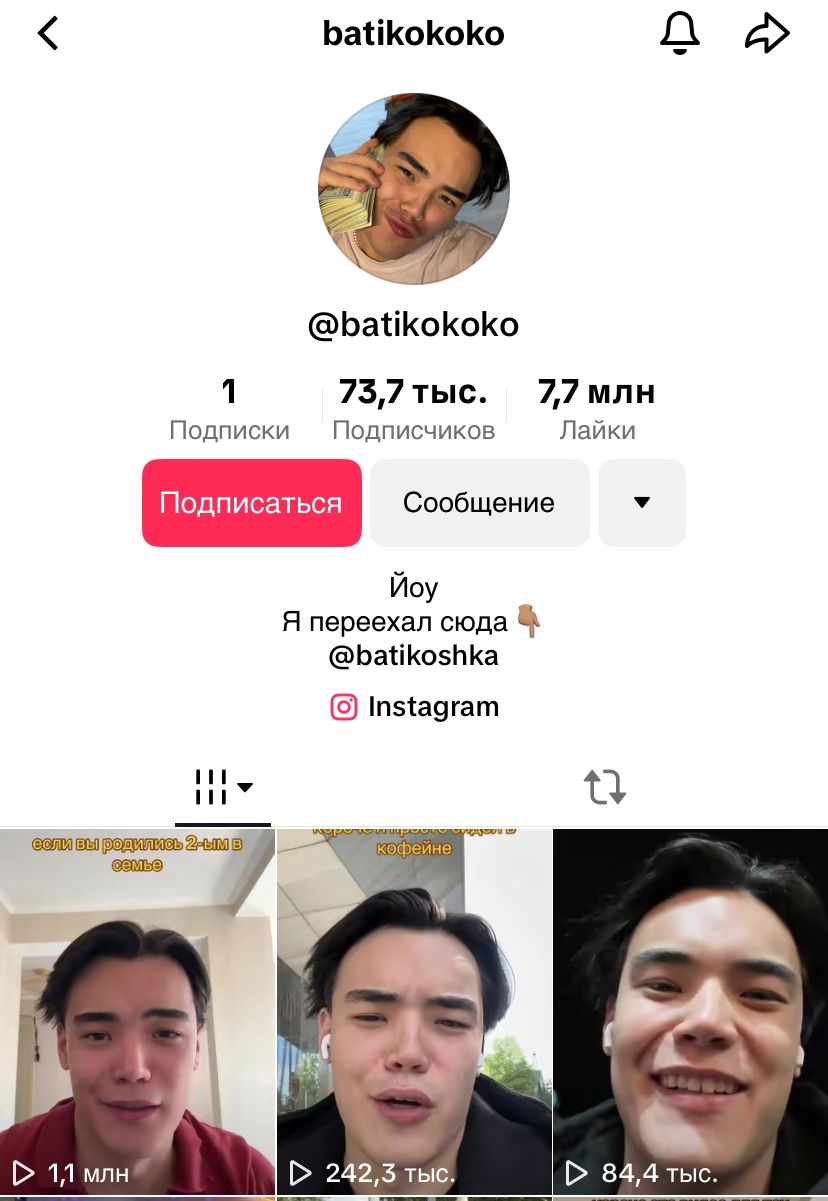
Task: Go back using the top-left arrow
Action: (x=48, y=34)
